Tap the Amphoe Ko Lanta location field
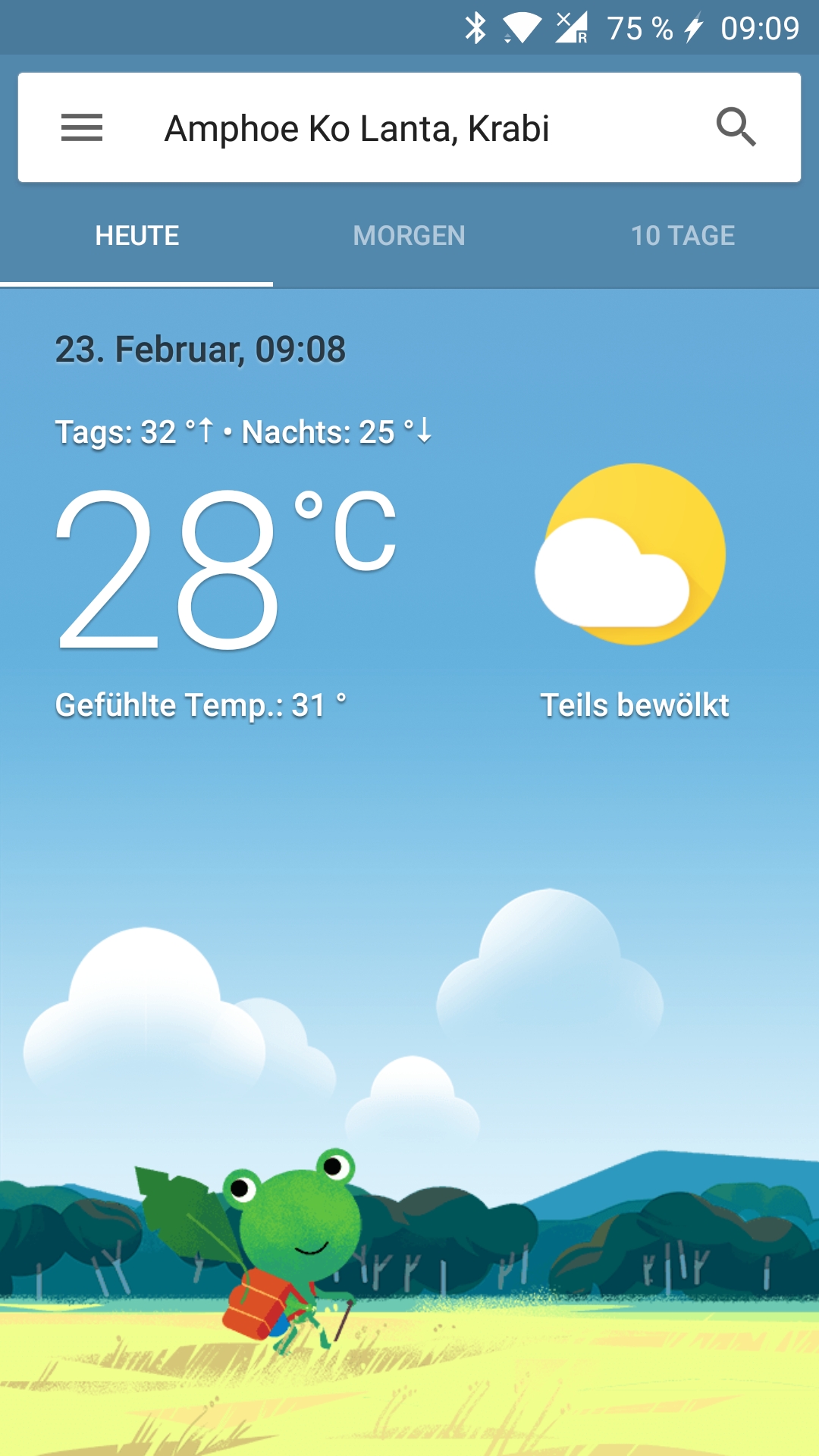819x1456 pixels. pos(356,128)
